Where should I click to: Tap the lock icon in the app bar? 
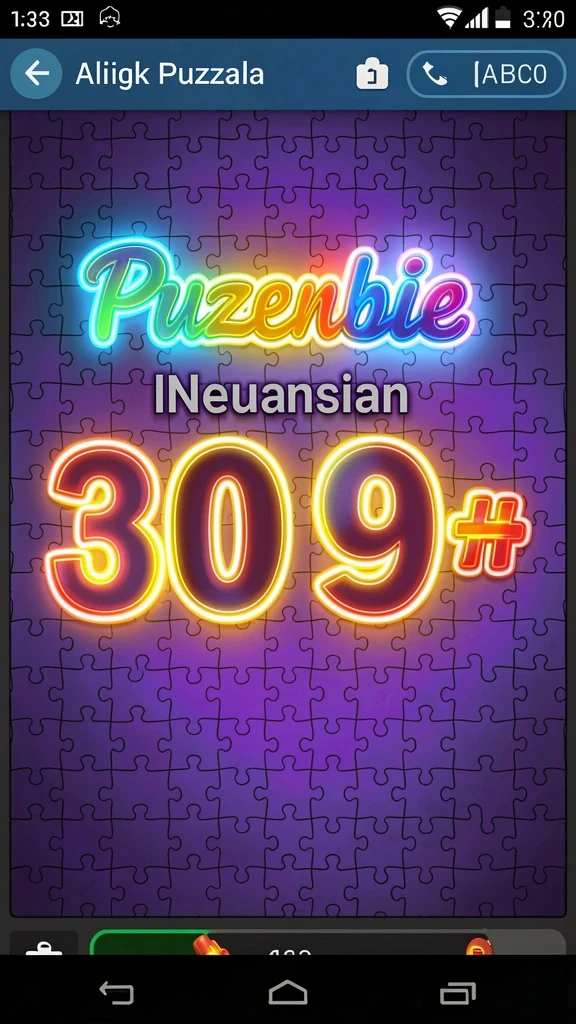[372, 74]
